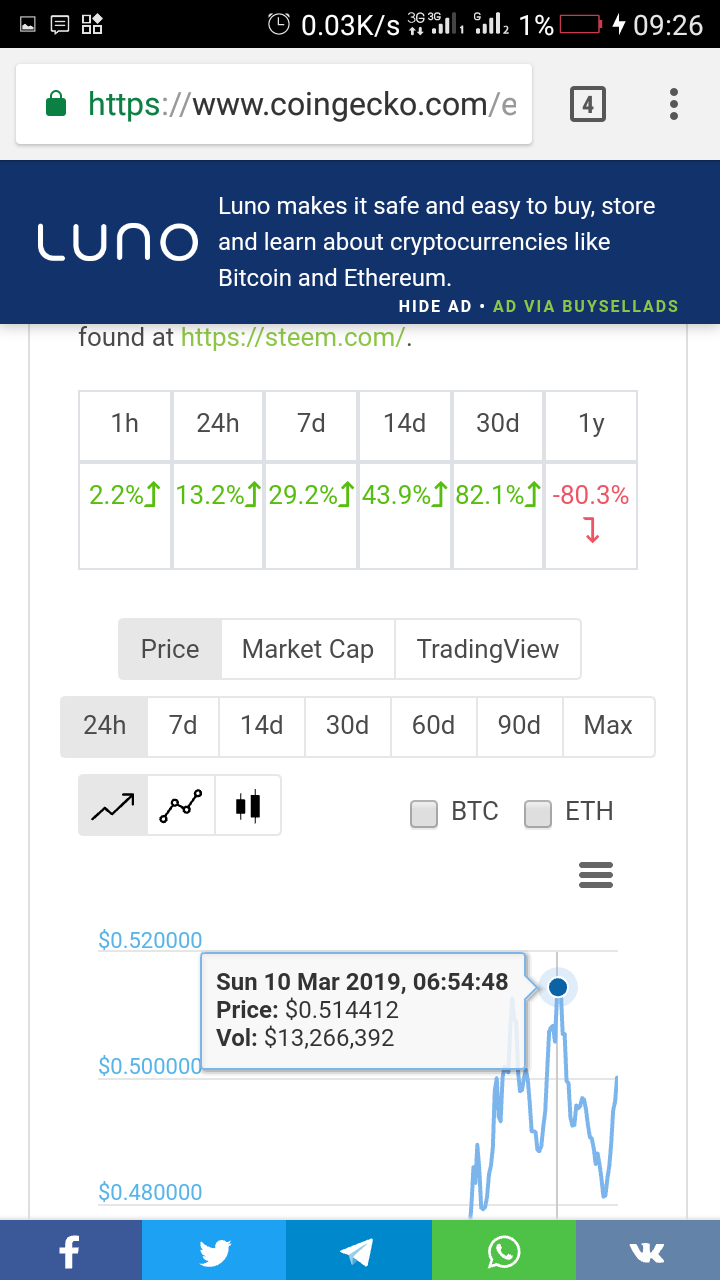
Task: Share on WhatsApp
Action: [x=503, y=1250]
